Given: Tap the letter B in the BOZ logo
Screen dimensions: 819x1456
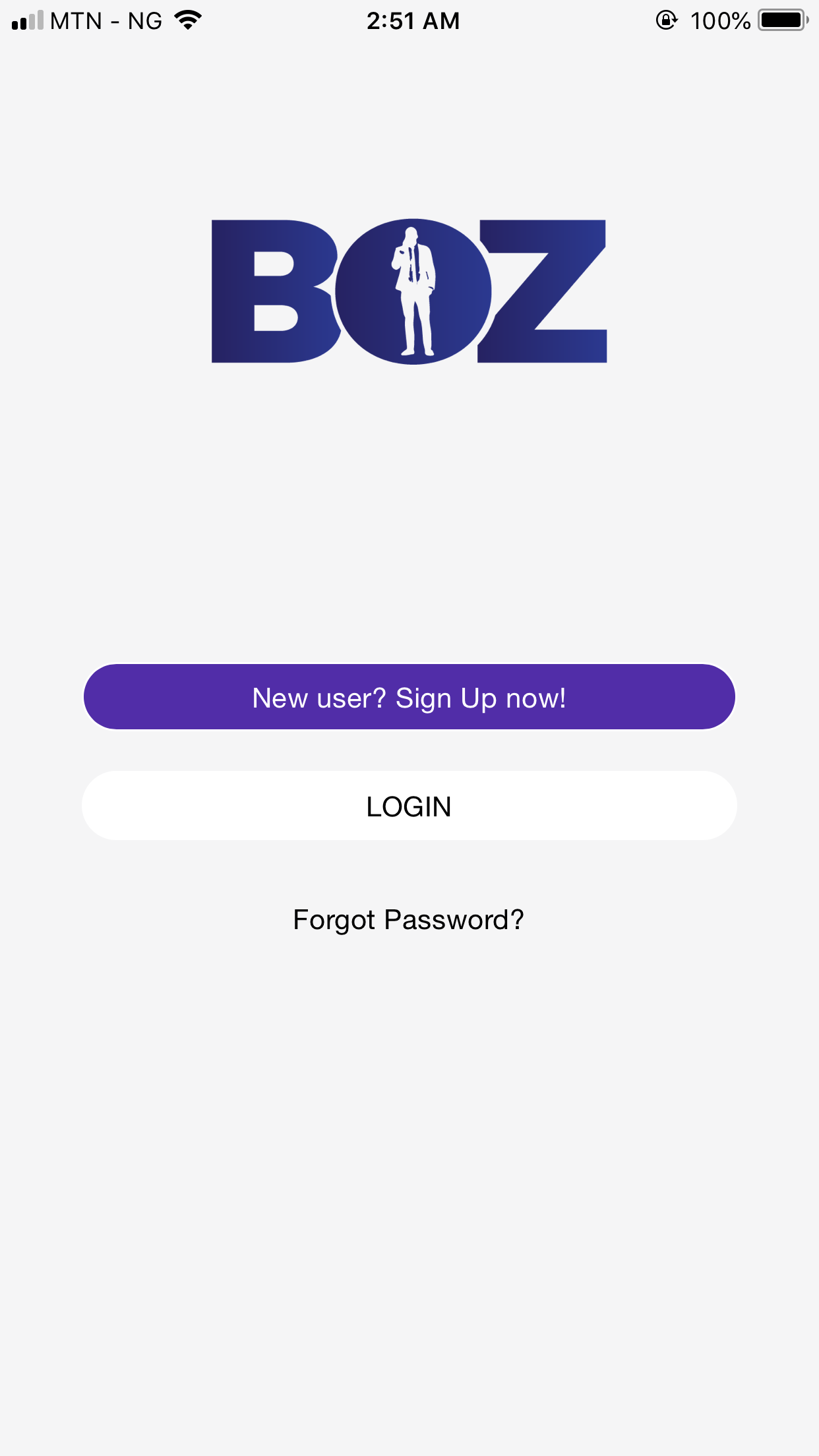Looking at the screenshot, I should (270, 290).
